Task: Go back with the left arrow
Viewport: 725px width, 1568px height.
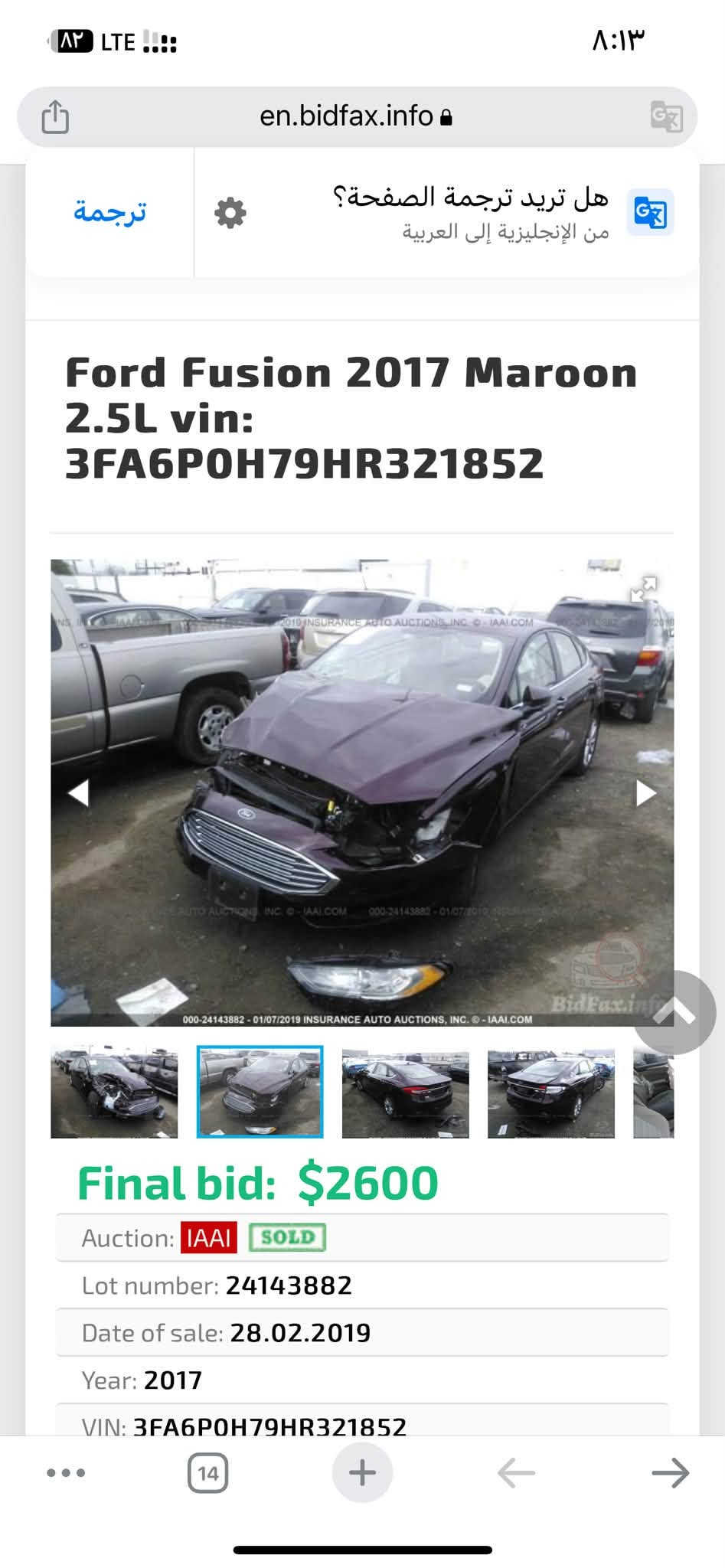Action: [516, 1472]
